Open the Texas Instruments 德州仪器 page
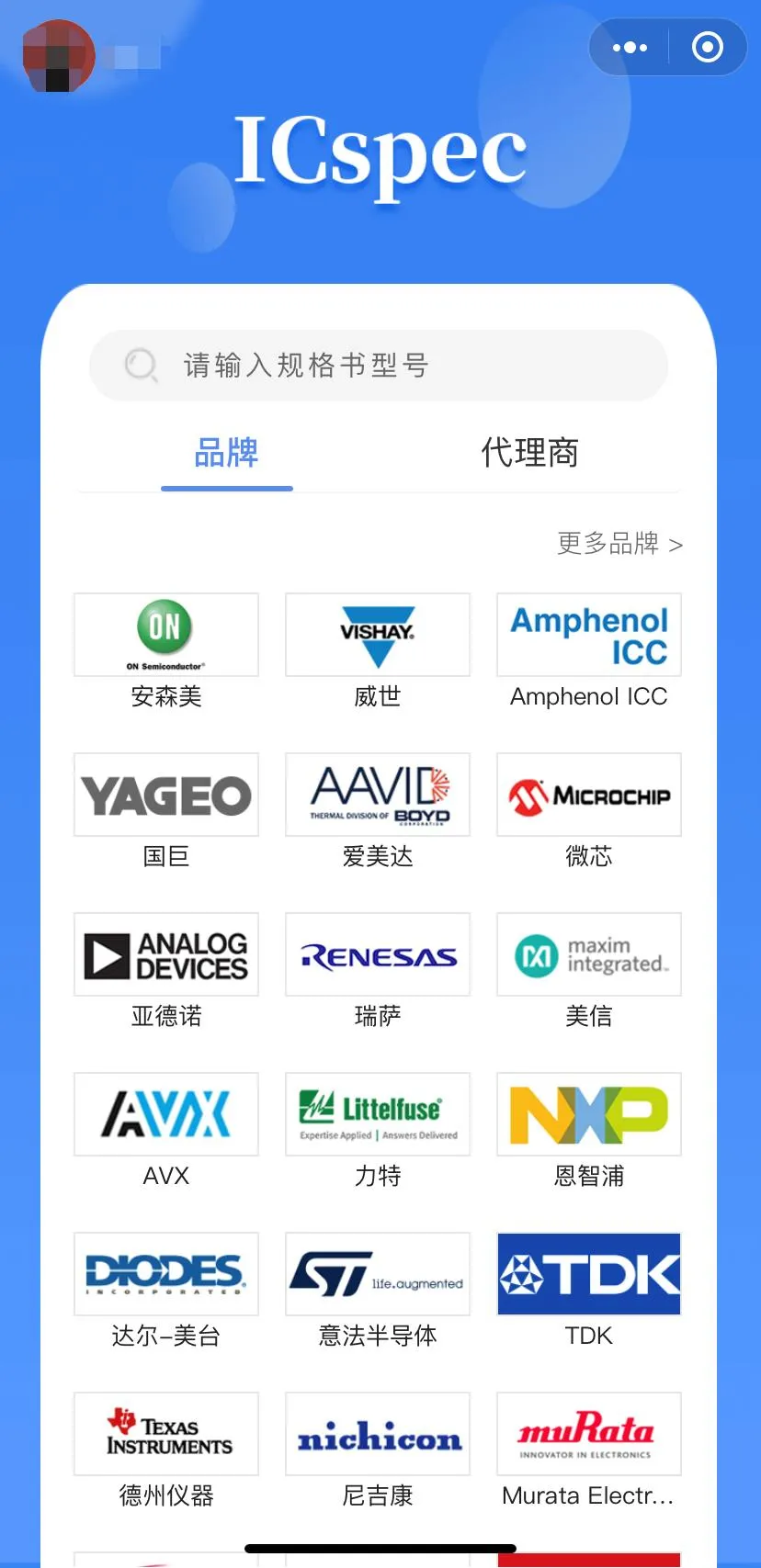The image size is (761, 1568). click(165, 1434)
